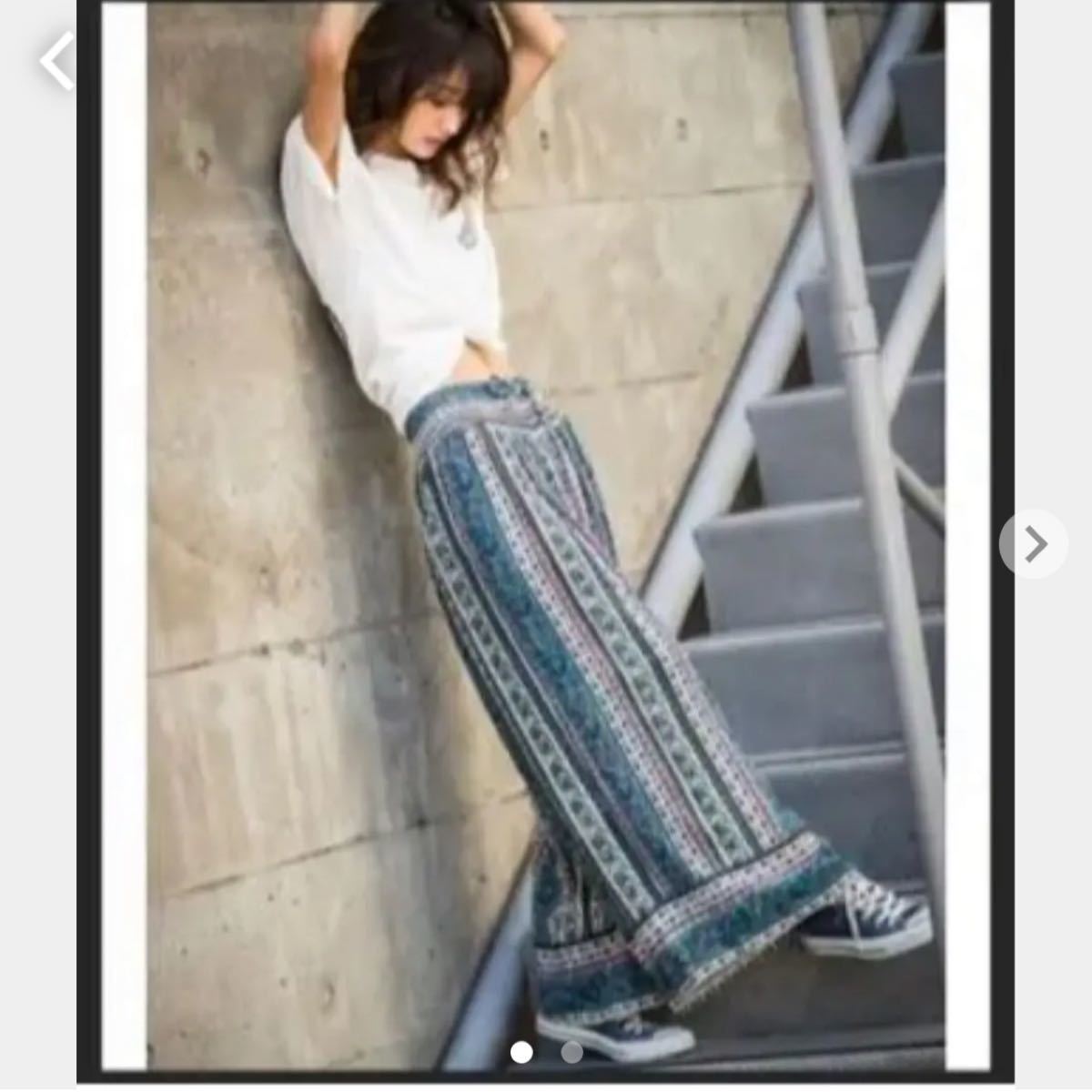Go back with the top-left arrow
1092x1092 pixels.
pos(56,62)
